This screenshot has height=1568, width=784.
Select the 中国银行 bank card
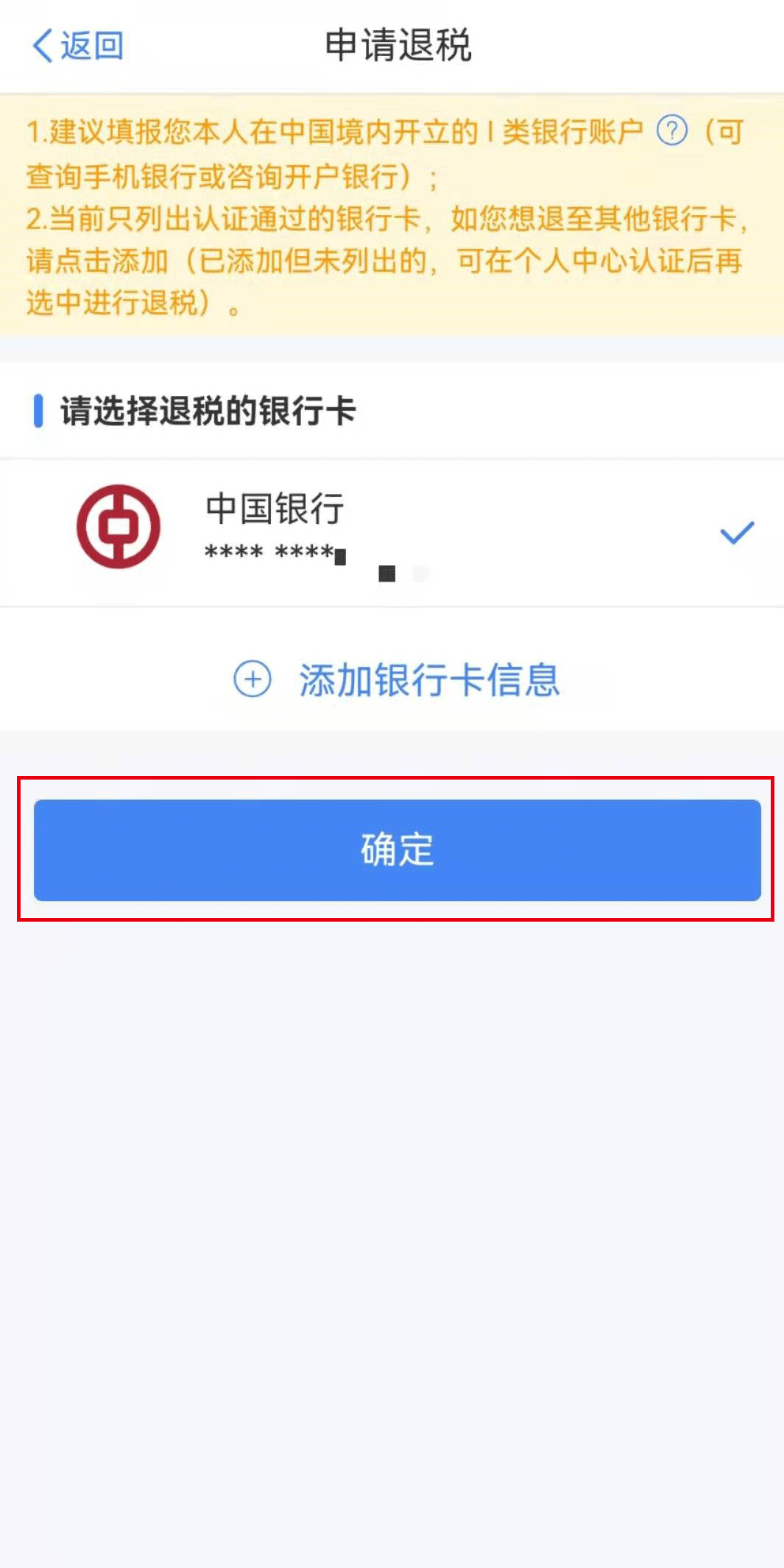[392, 533]
